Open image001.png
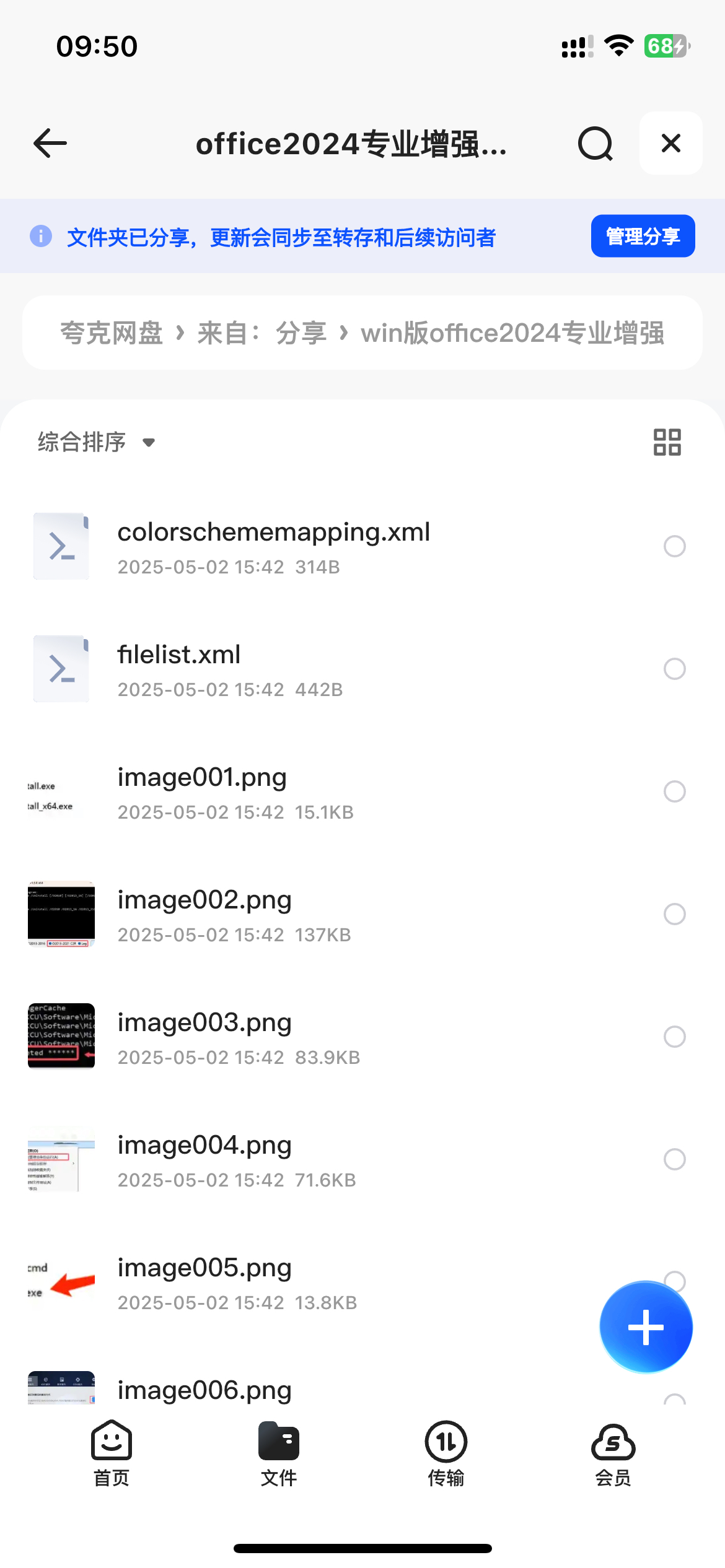This screenshot has height=1568, width=725. (x=202, y=791)
